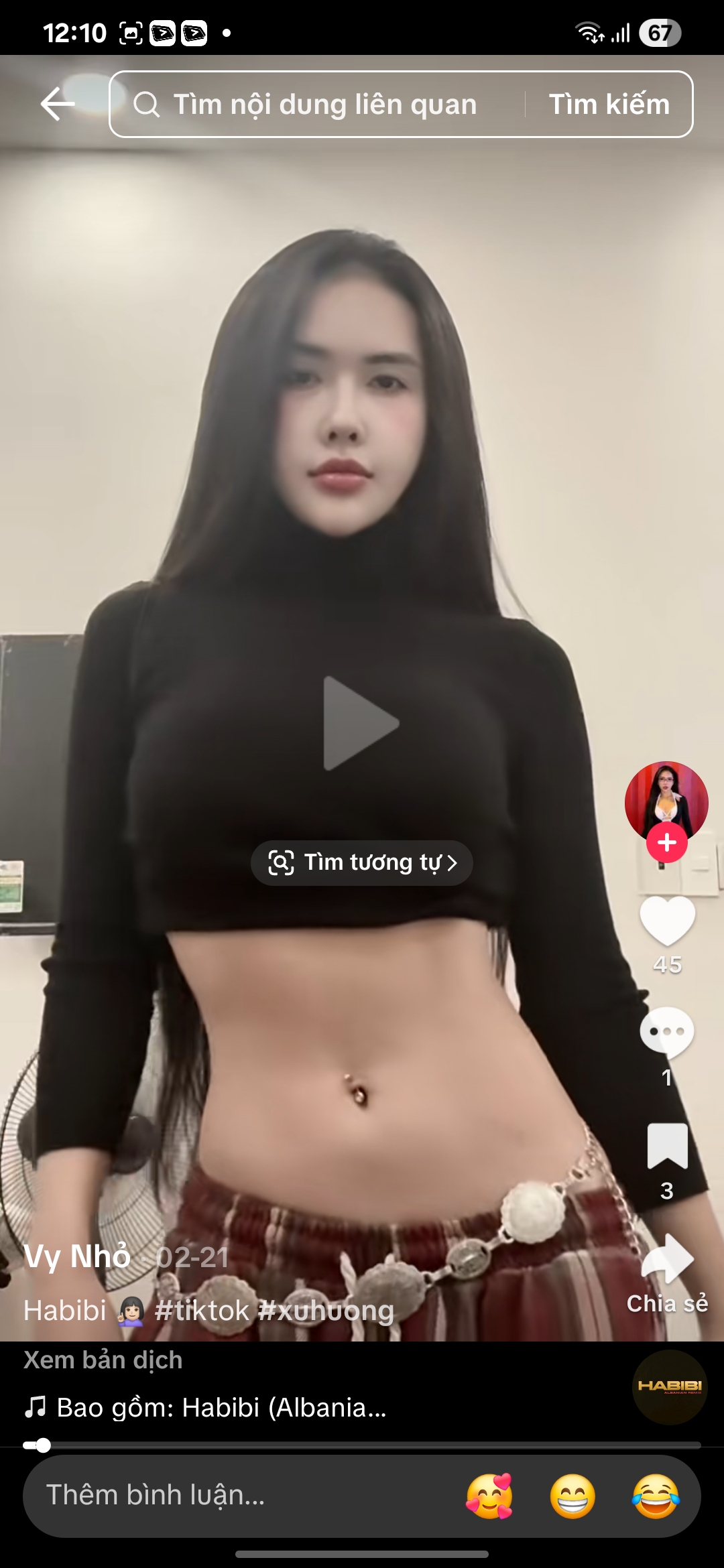Open 'Tìm tương tự' visual search
The width and height of the screenshot is (724, 1568).
[362, 862]
